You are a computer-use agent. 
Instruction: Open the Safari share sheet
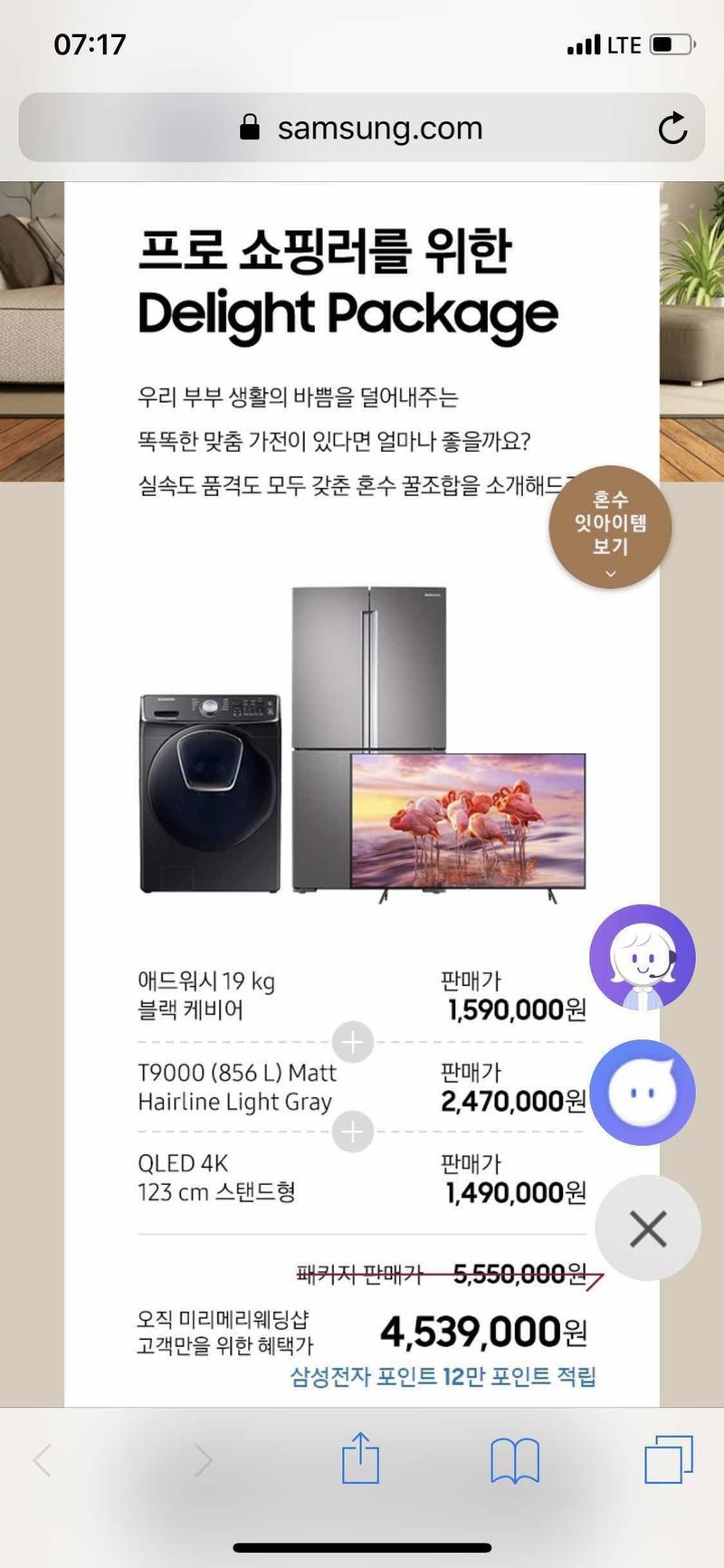[x=360, y=1458]
